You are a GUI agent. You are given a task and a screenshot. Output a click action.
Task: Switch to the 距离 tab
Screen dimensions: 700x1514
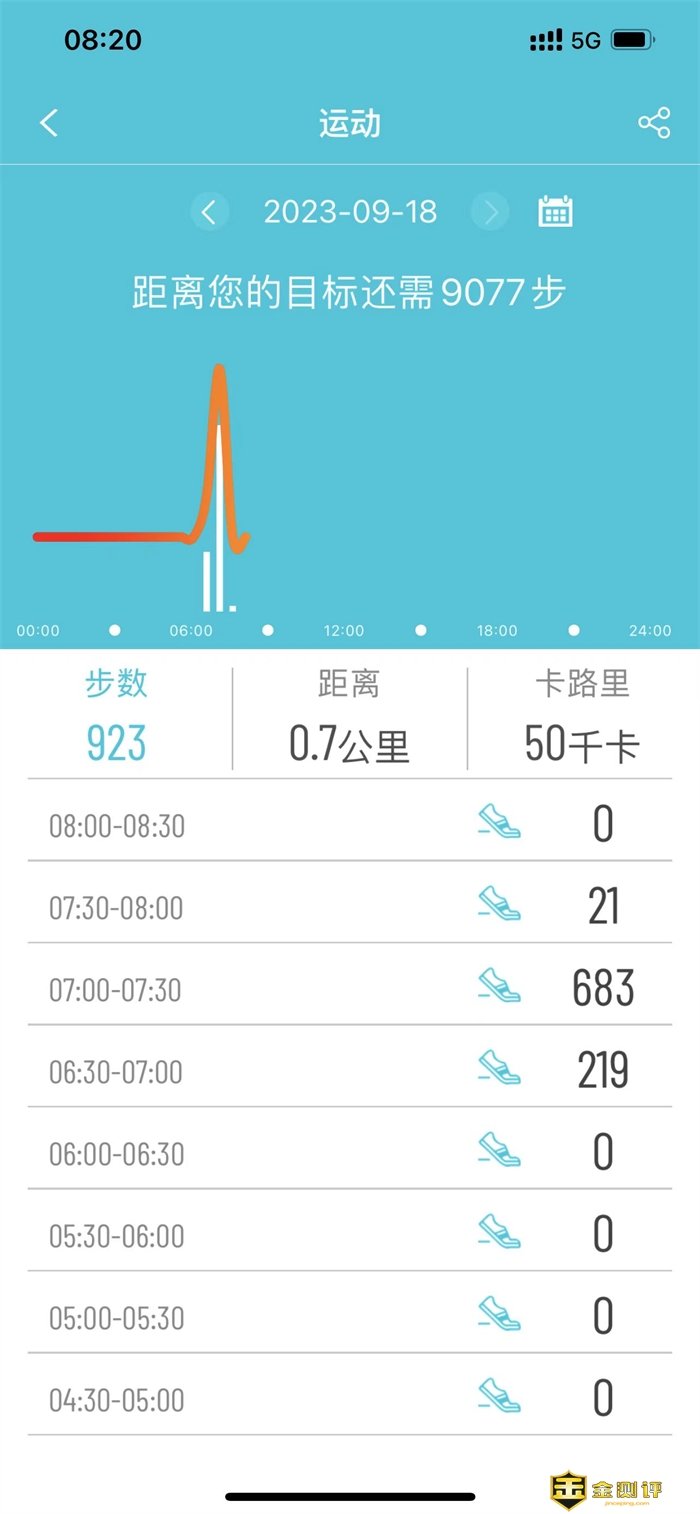coord(349,718)
